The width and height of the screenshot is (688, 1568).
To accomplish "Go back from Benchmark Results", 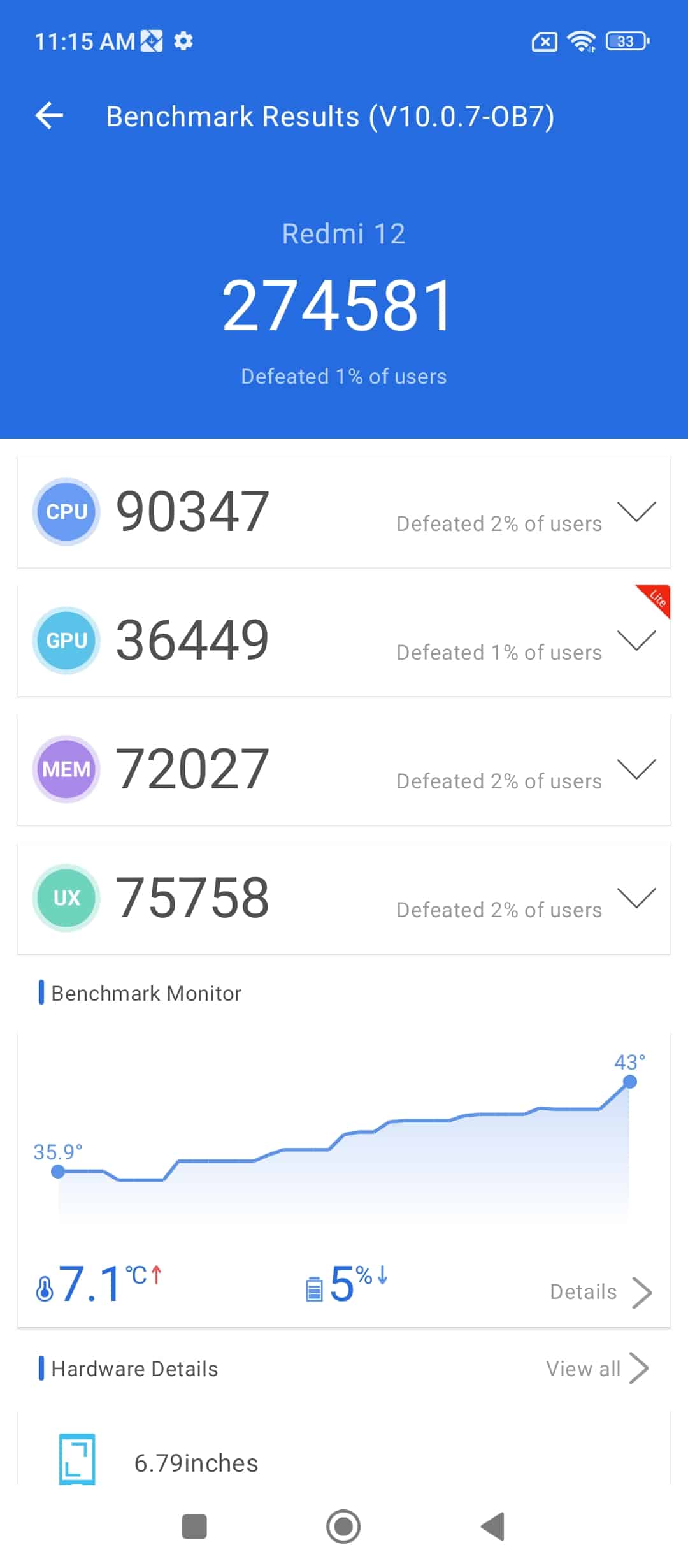I will (50, 116).
